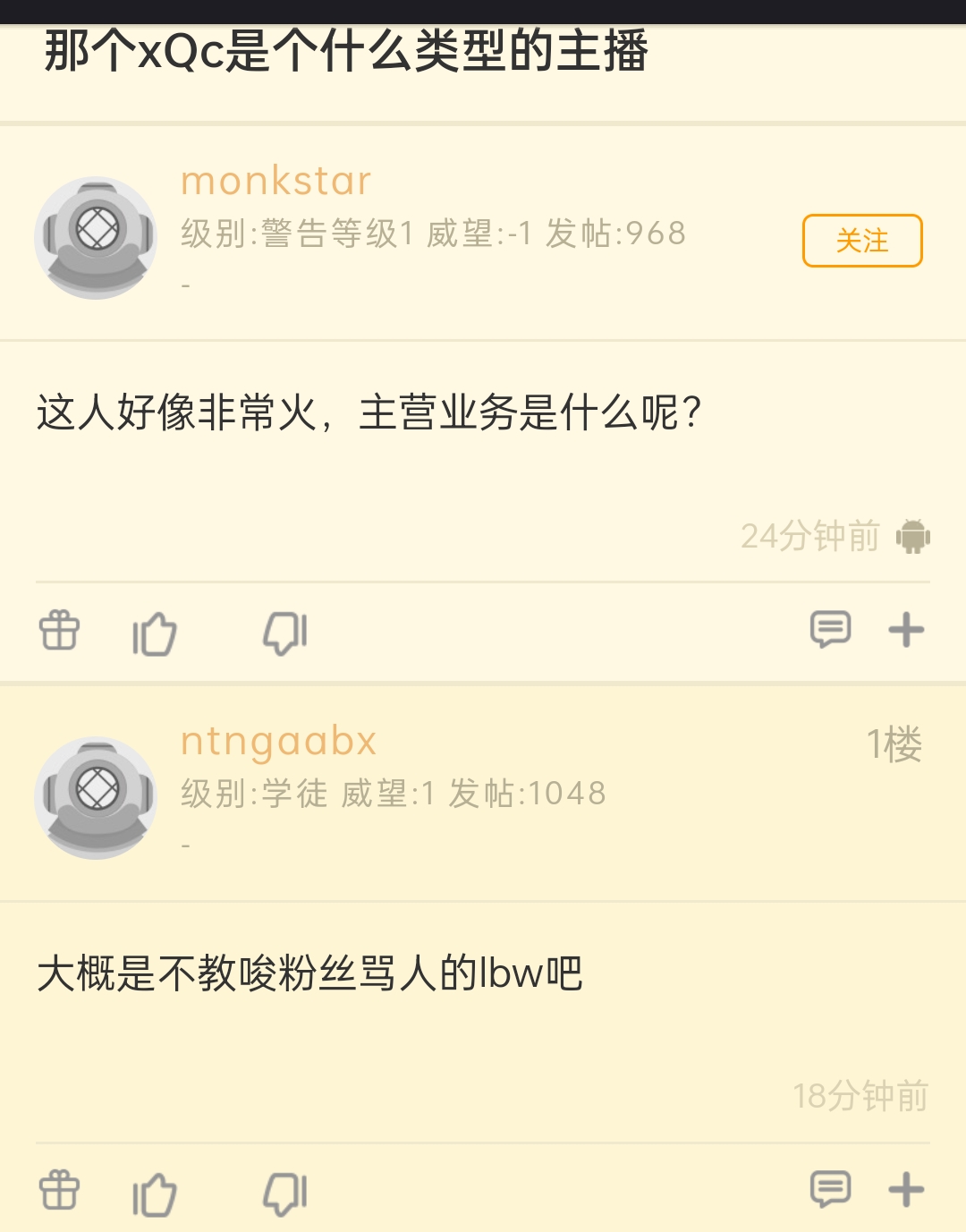Open monkstar's avatar profile
Screen dimensions: 966x1232
[x=96, y=238]
